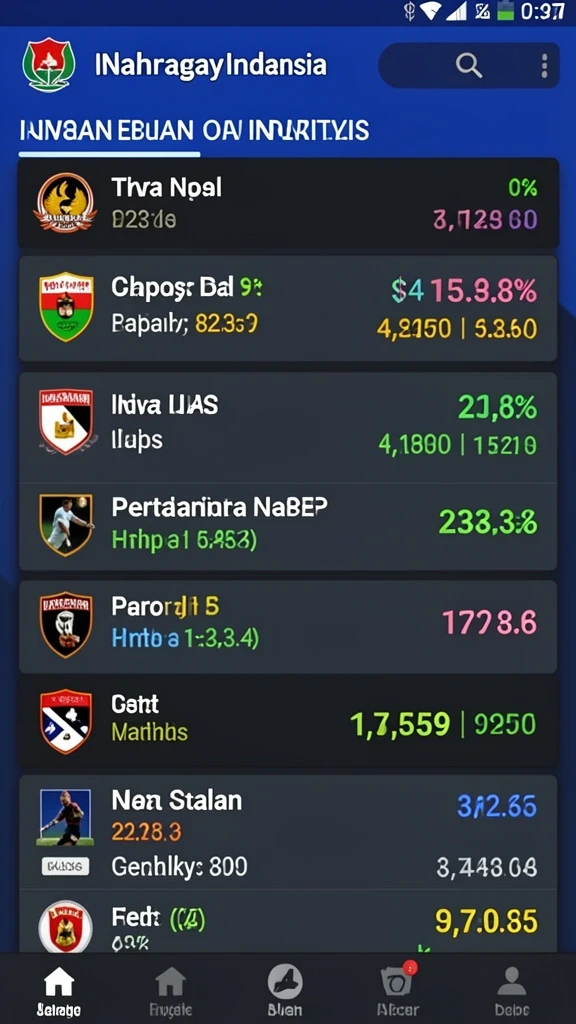This screenshot has width=576, height=1024.
Task: Open the Tiva Npal row
Action: click(x=288, y=203)
